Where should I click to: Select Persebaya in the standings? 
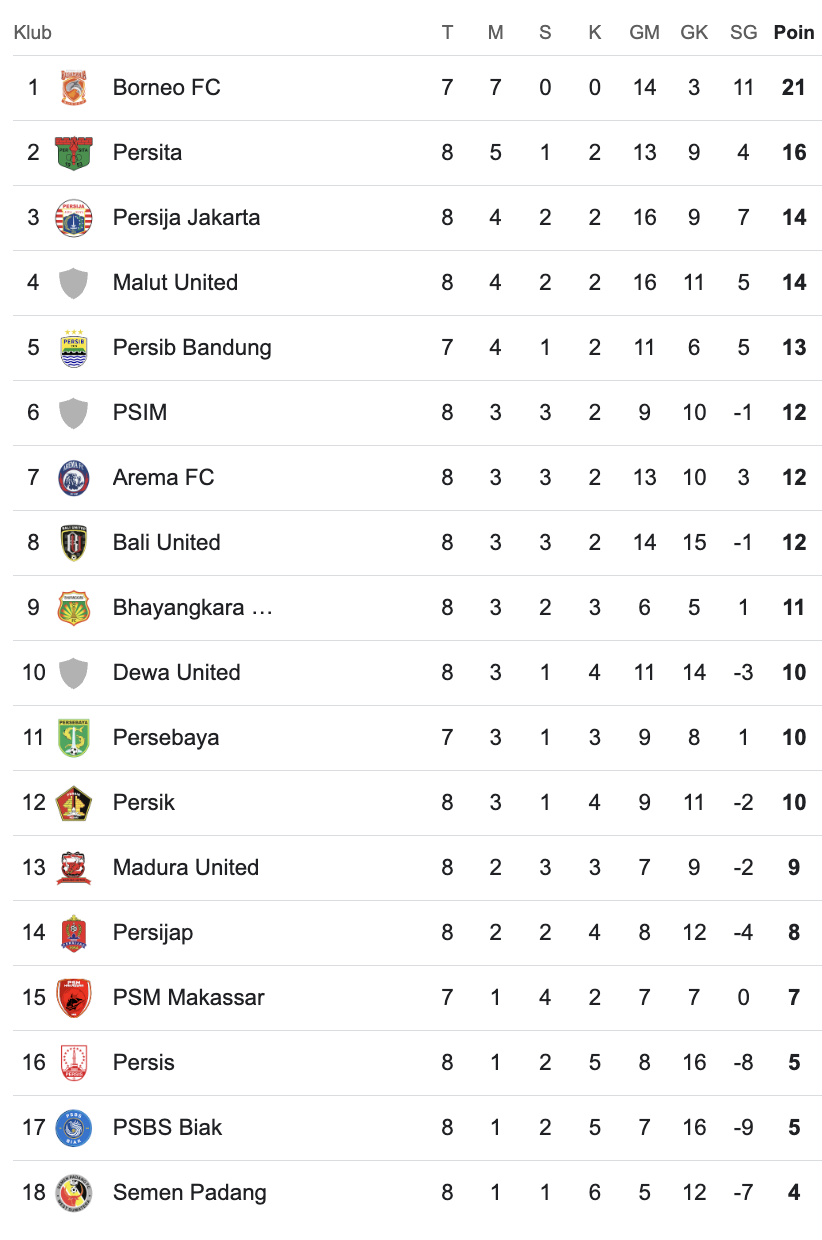[165, 738]
